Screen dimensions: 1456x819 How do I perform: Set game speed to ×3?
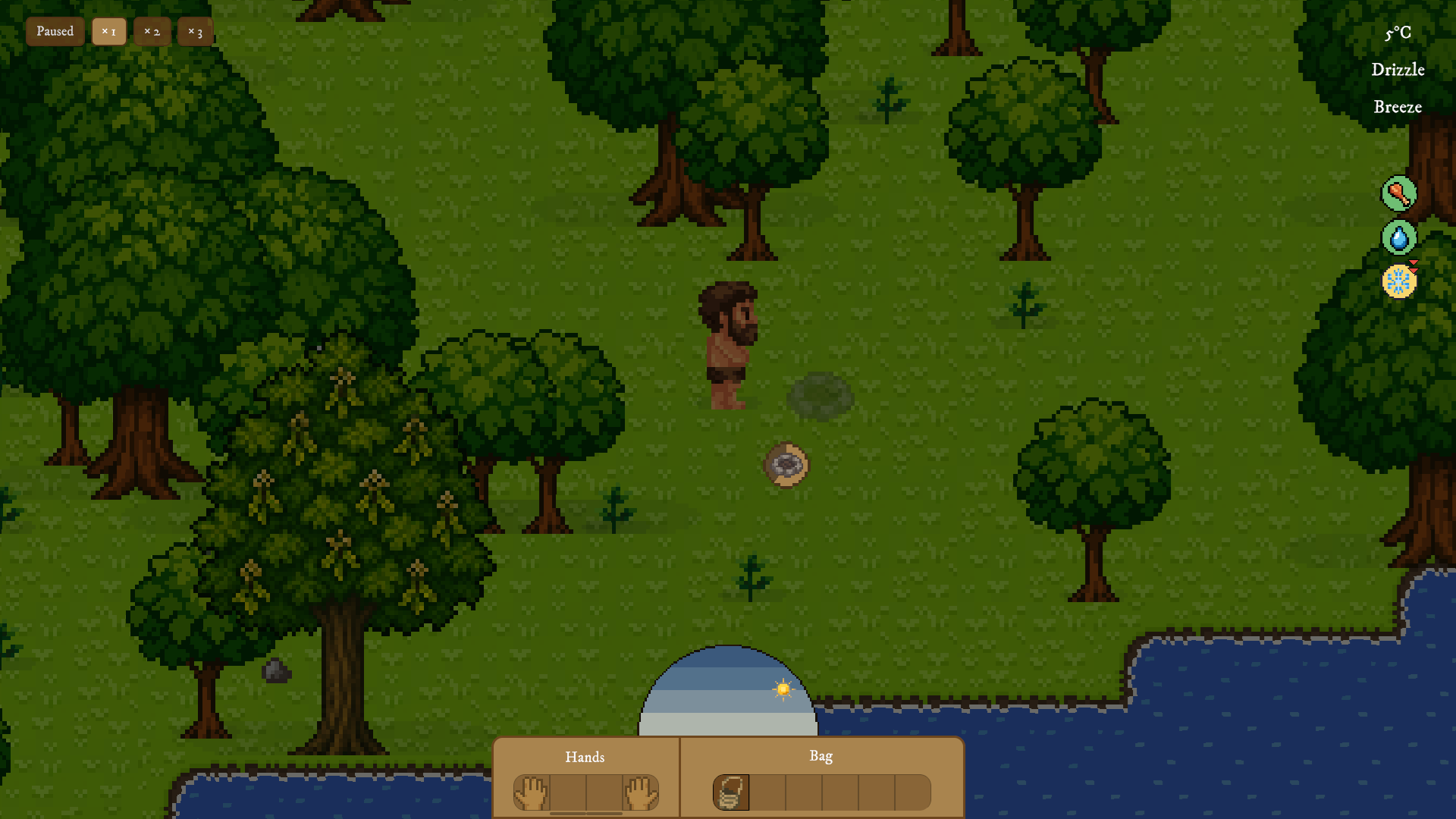[x=195, y=32]
